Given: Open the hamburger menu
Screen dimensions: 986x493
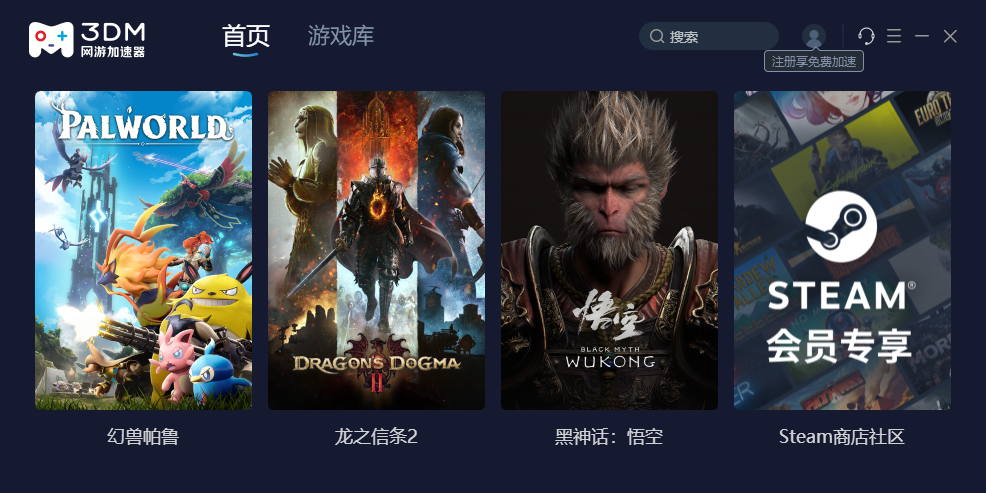Looking at the screenshot, I should pos(894,36).
